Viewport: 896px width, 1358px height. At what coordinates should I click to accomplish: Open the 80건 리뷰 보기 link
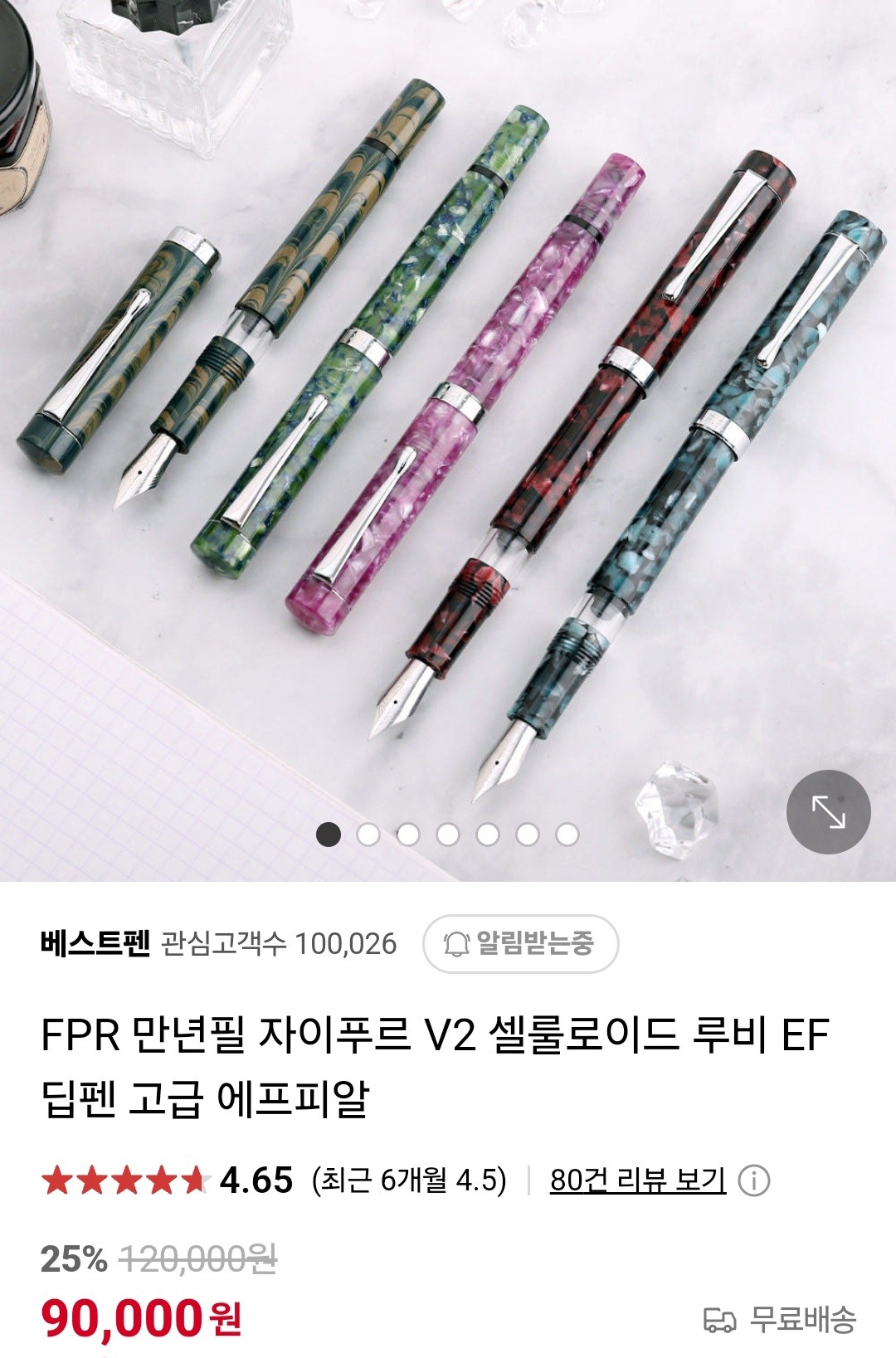[637, 1180]
